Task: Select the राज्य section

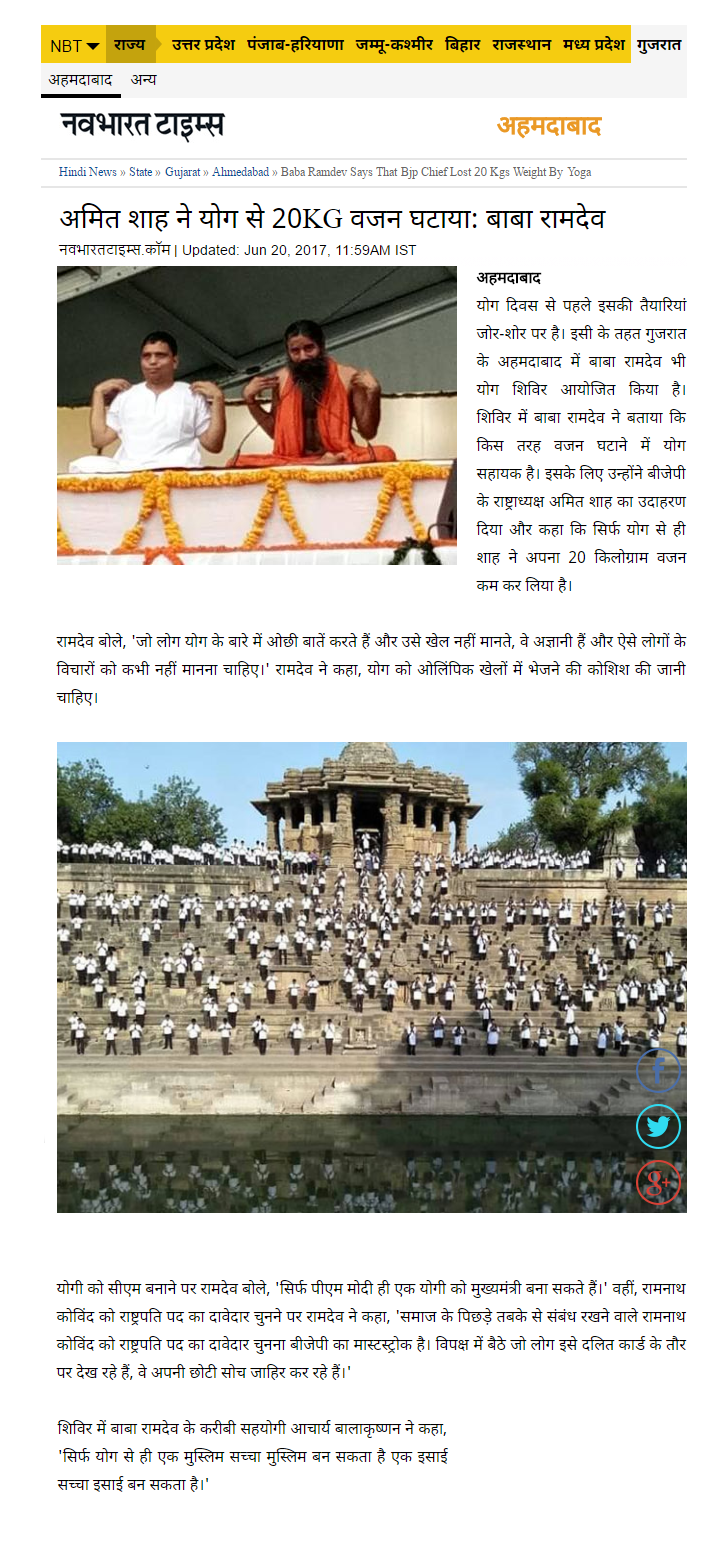Action: click(130, 45)
